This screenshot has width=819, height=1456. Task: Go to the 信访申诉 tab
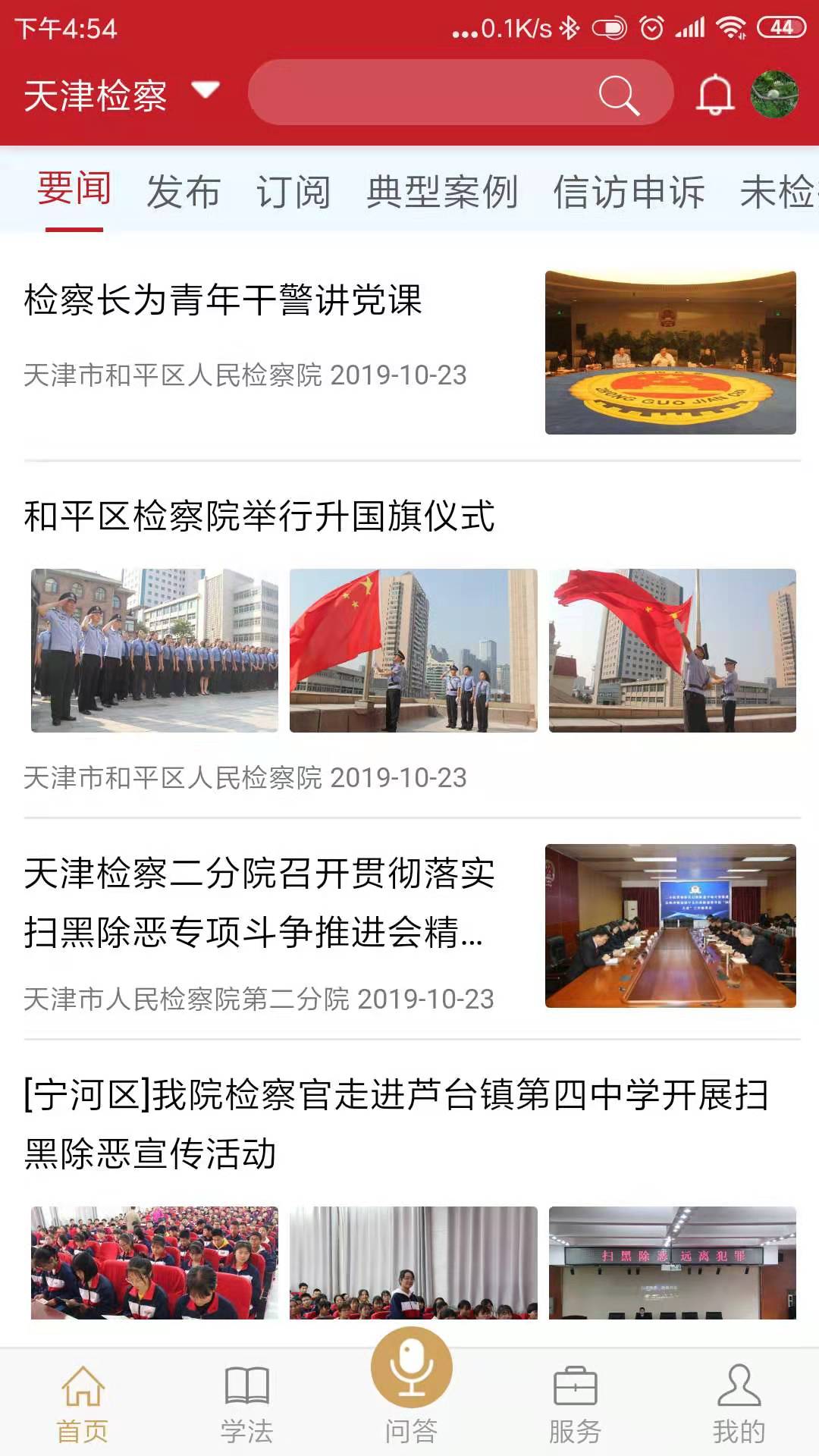click(x=629, y=191)
